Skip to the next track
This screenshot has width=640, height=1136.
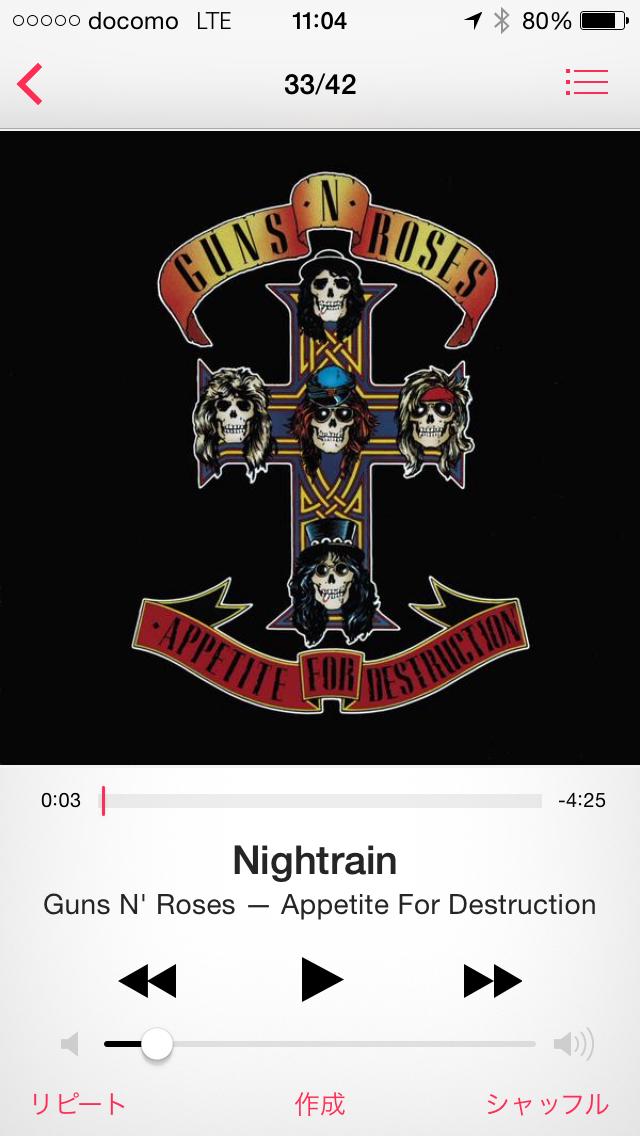coord(492,981)
